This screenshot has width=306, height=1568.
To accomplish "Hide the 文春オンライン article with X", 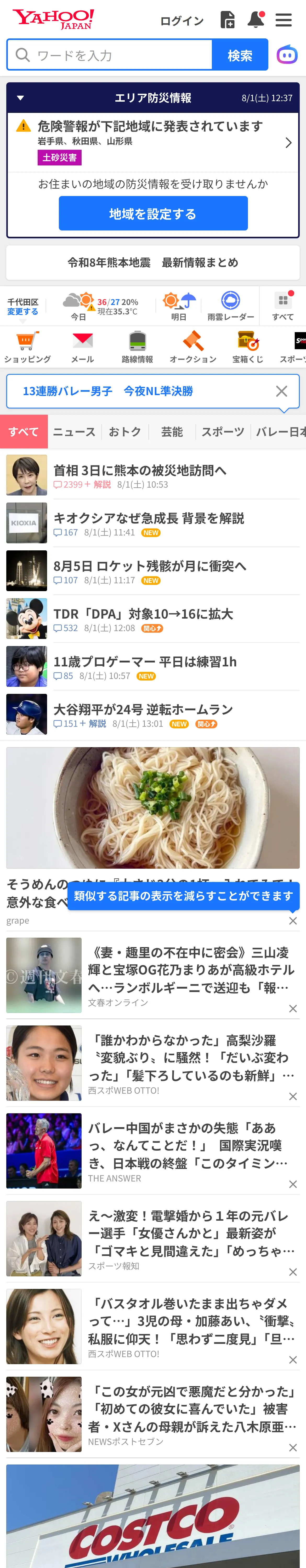I will tap(293, 1008).
